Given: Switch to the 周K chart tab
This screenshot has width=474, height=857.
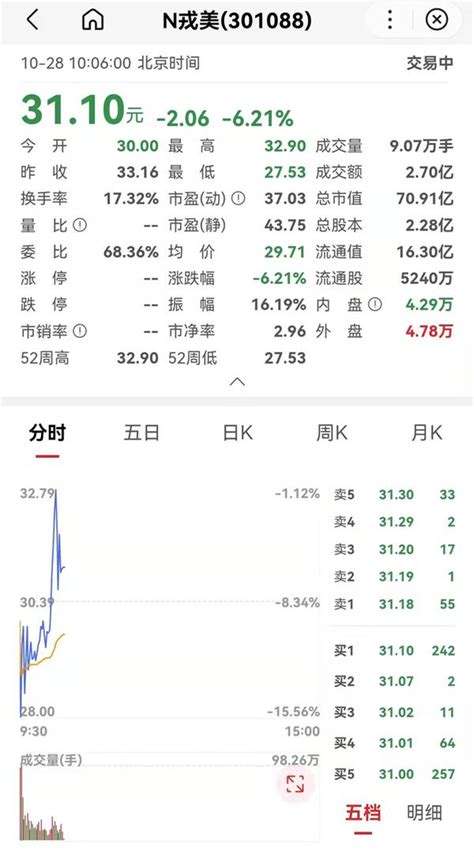Looking at the screenshot, I should (332, 433).
